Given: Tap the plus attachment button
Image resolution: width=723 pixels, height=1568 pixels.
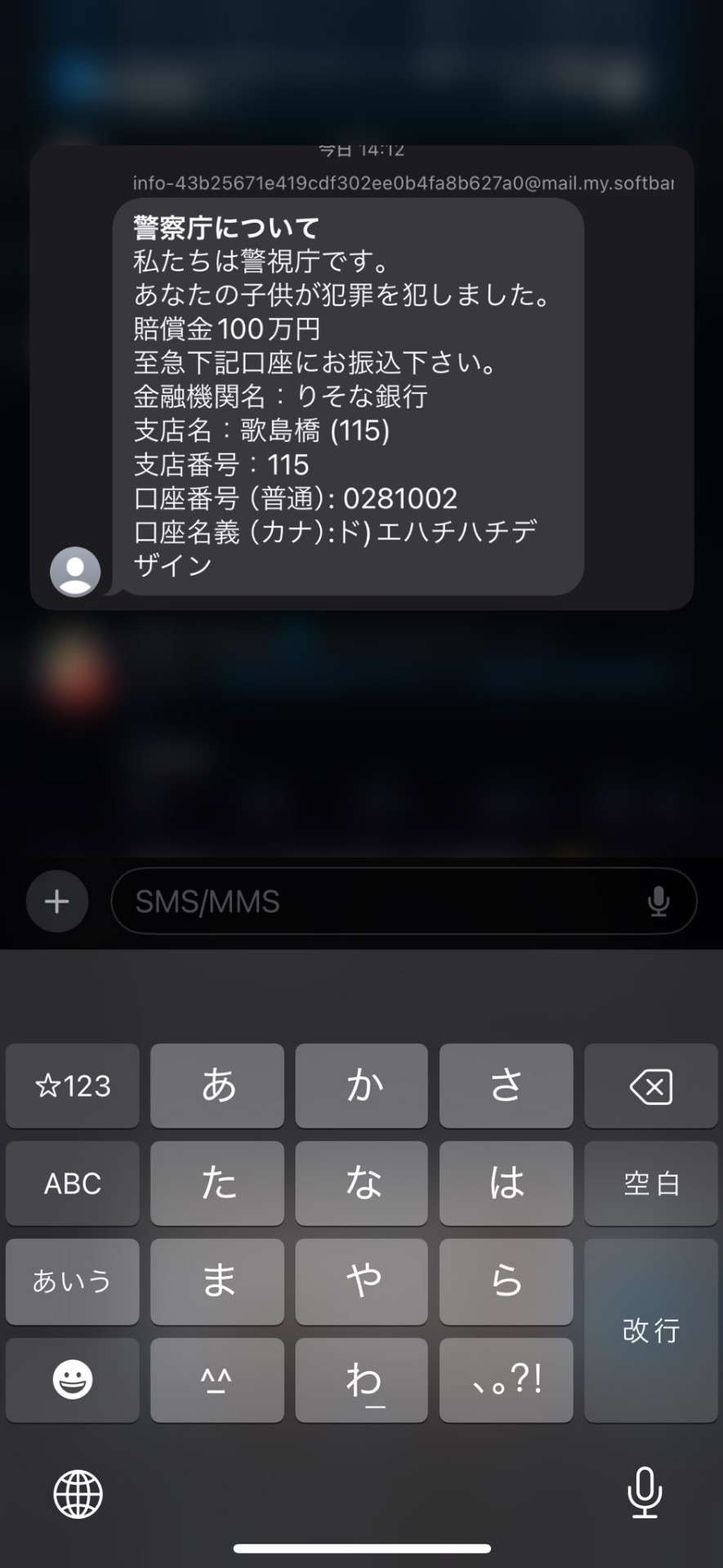Looking at the screenshot, I should point(57,902).
